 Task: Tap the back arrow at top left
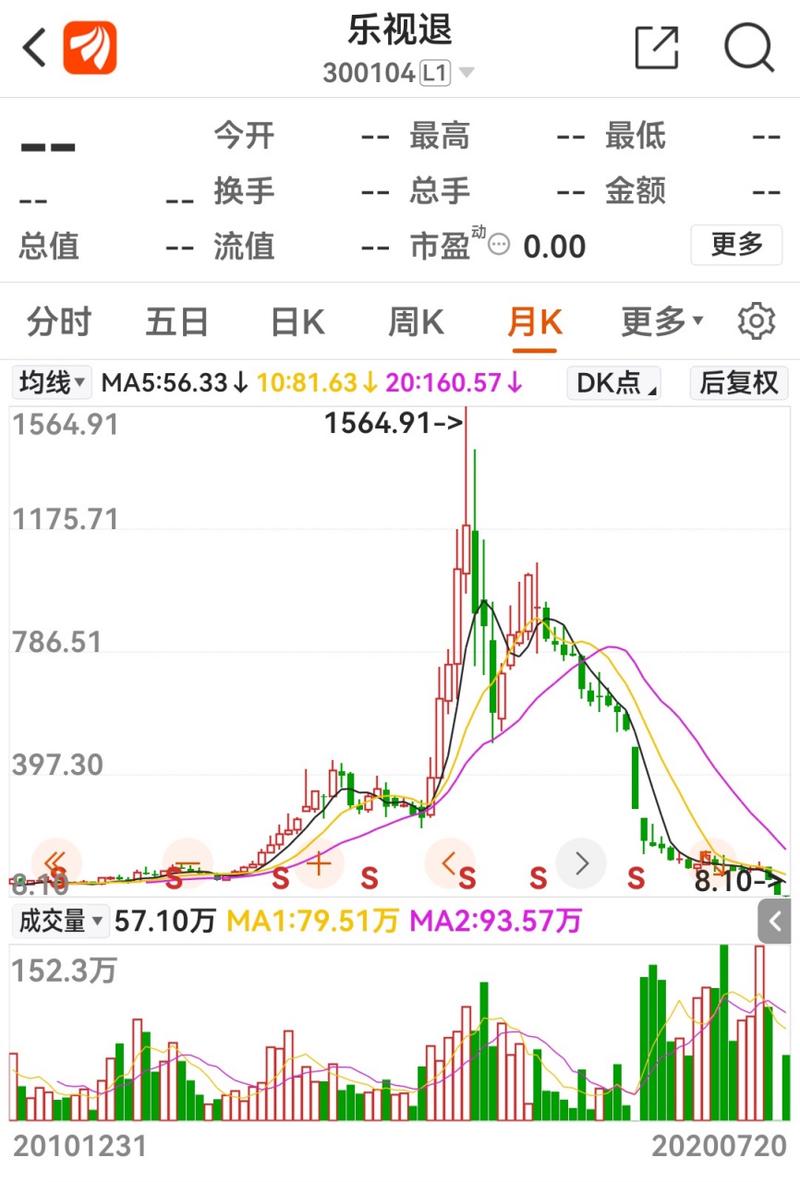pos(31,47)
